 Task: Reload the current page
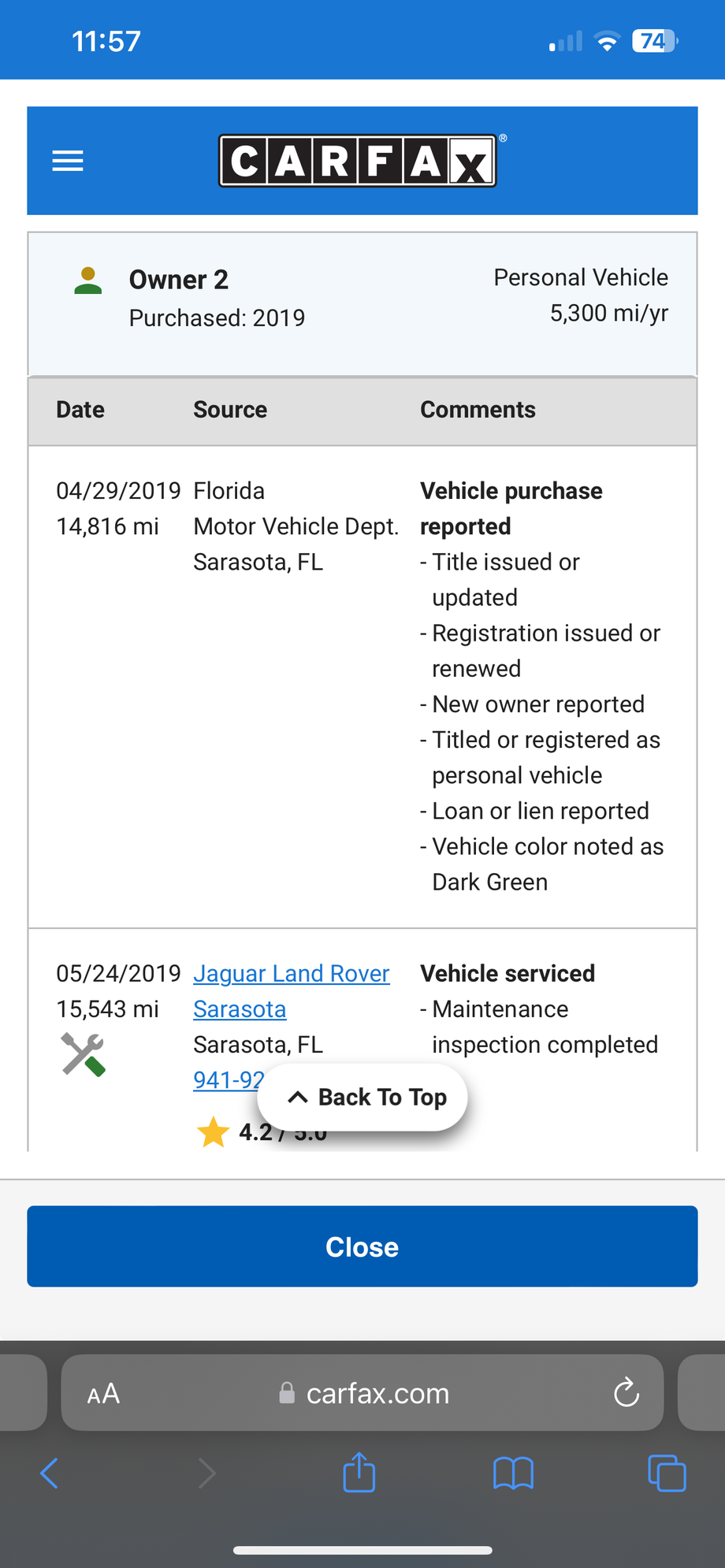coord(626,1393)
